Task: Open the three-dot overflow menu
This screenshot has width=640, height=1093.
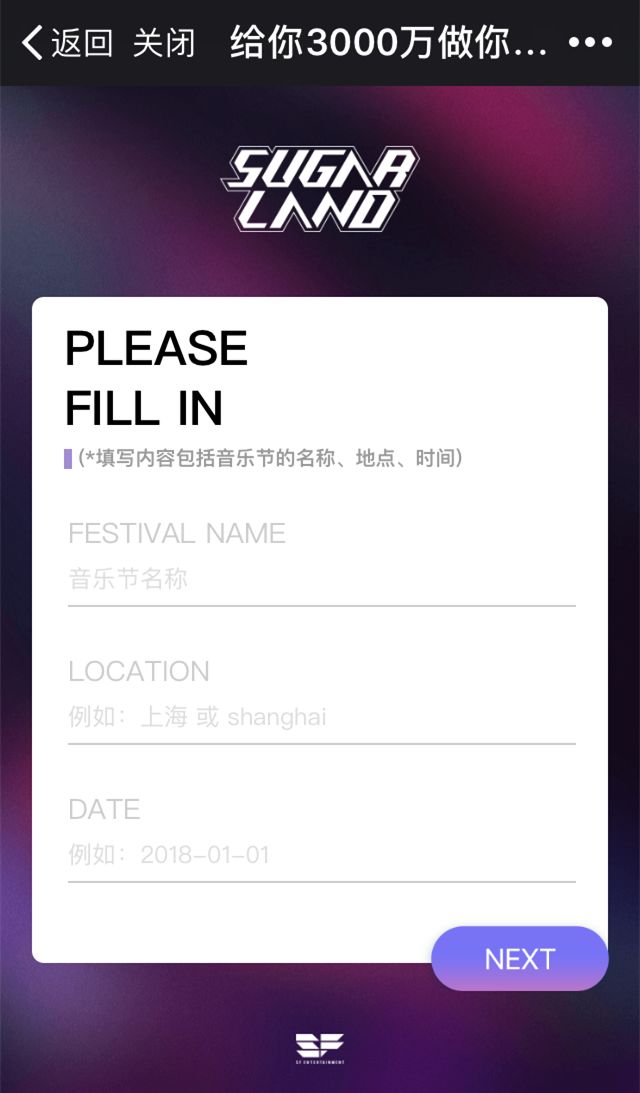Action: click(589, 43)
